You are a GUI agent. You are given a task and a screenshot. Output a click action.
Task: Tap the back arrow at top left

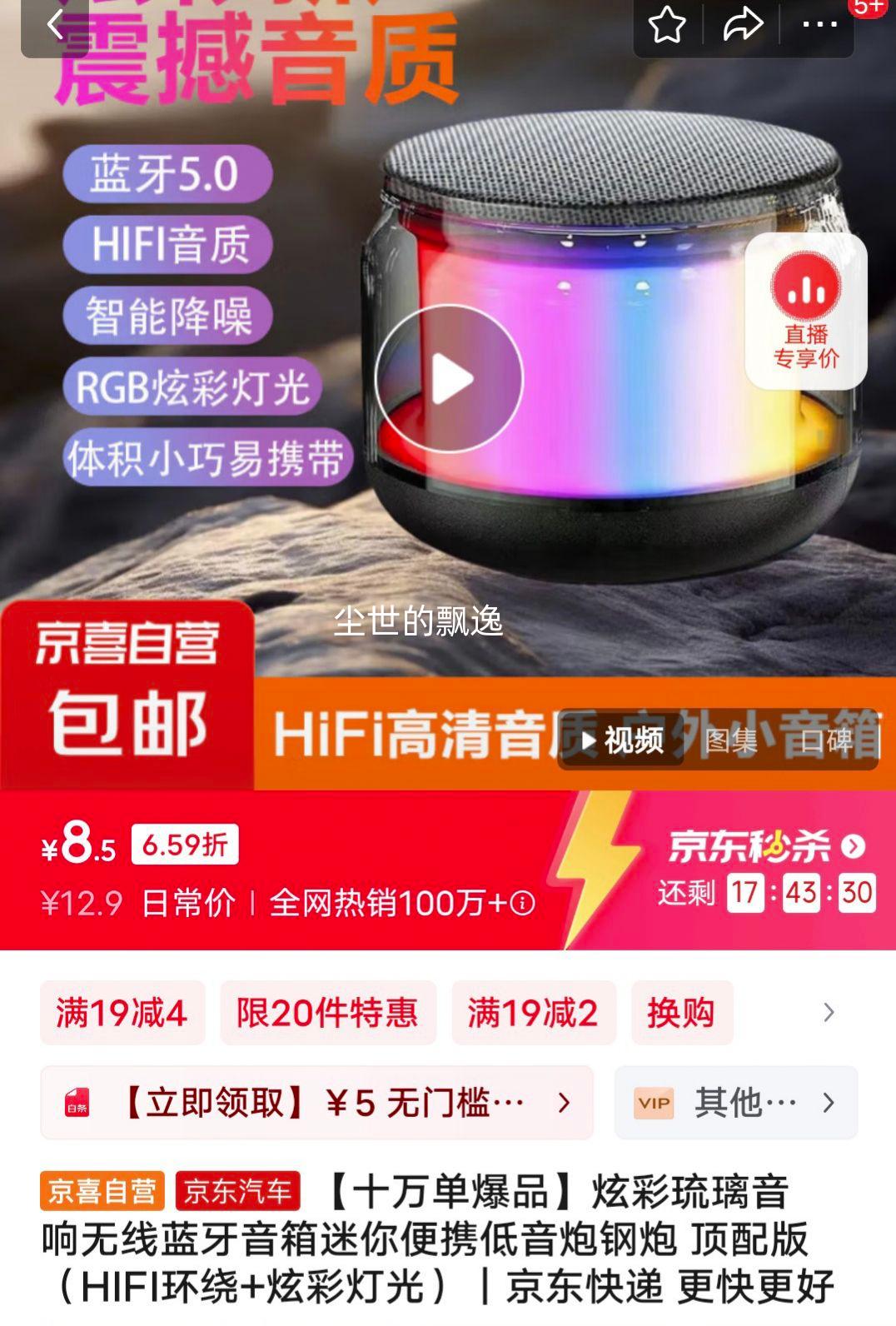[x=54, y=25]
